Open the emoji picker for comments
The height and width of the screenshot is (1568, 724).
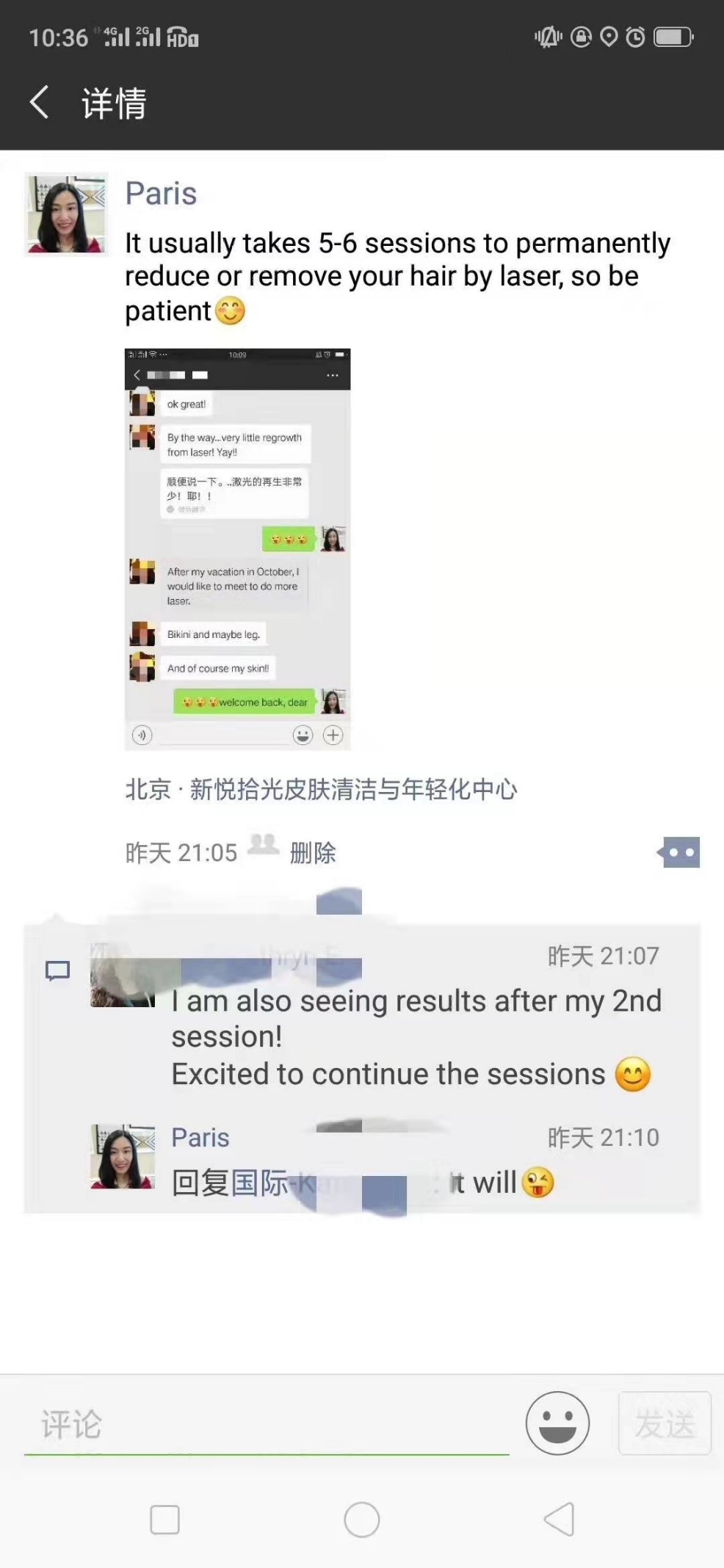(x=557, y=1423)
